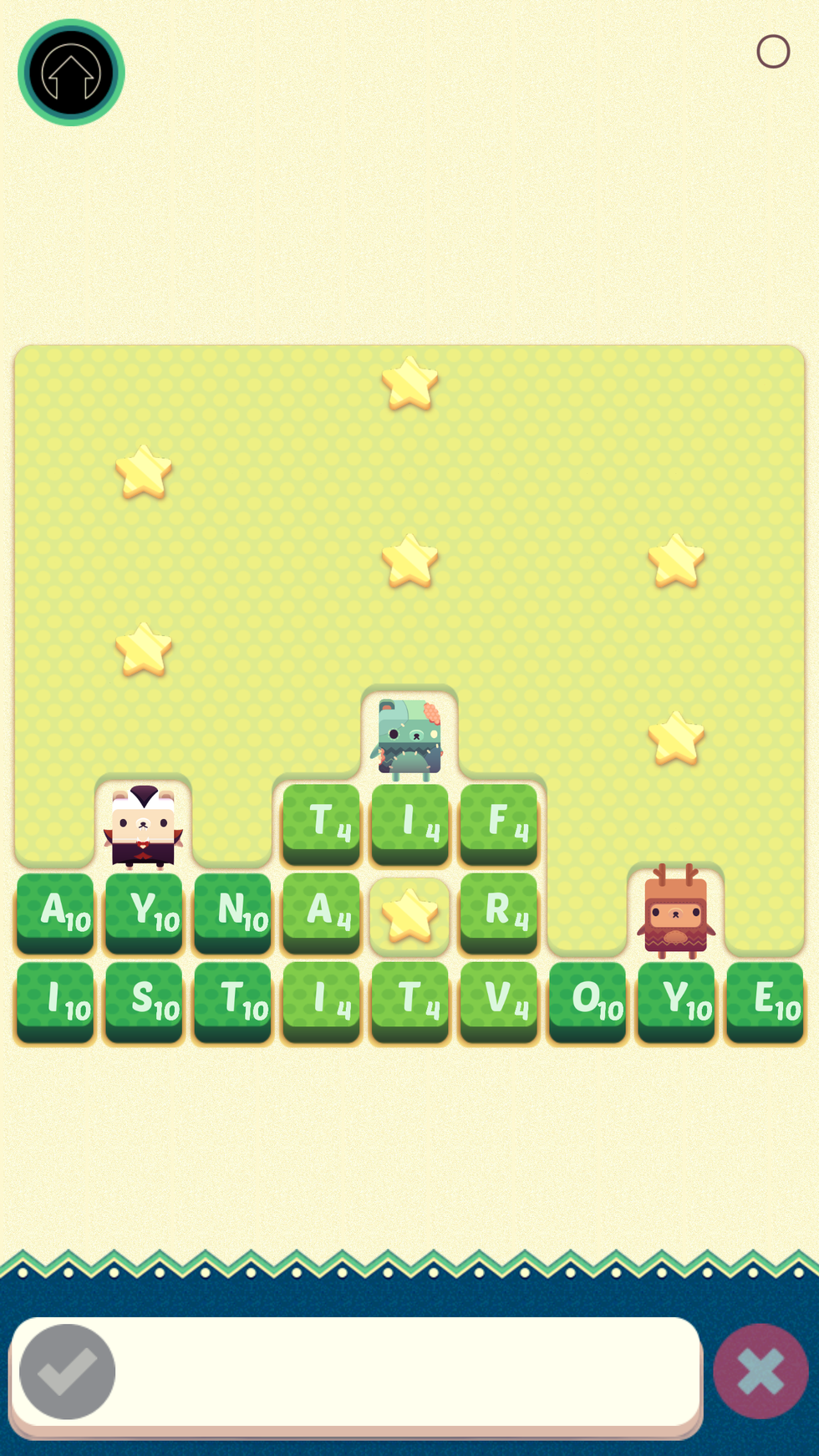Select the F4 letter tile

(x=499, y=822)
